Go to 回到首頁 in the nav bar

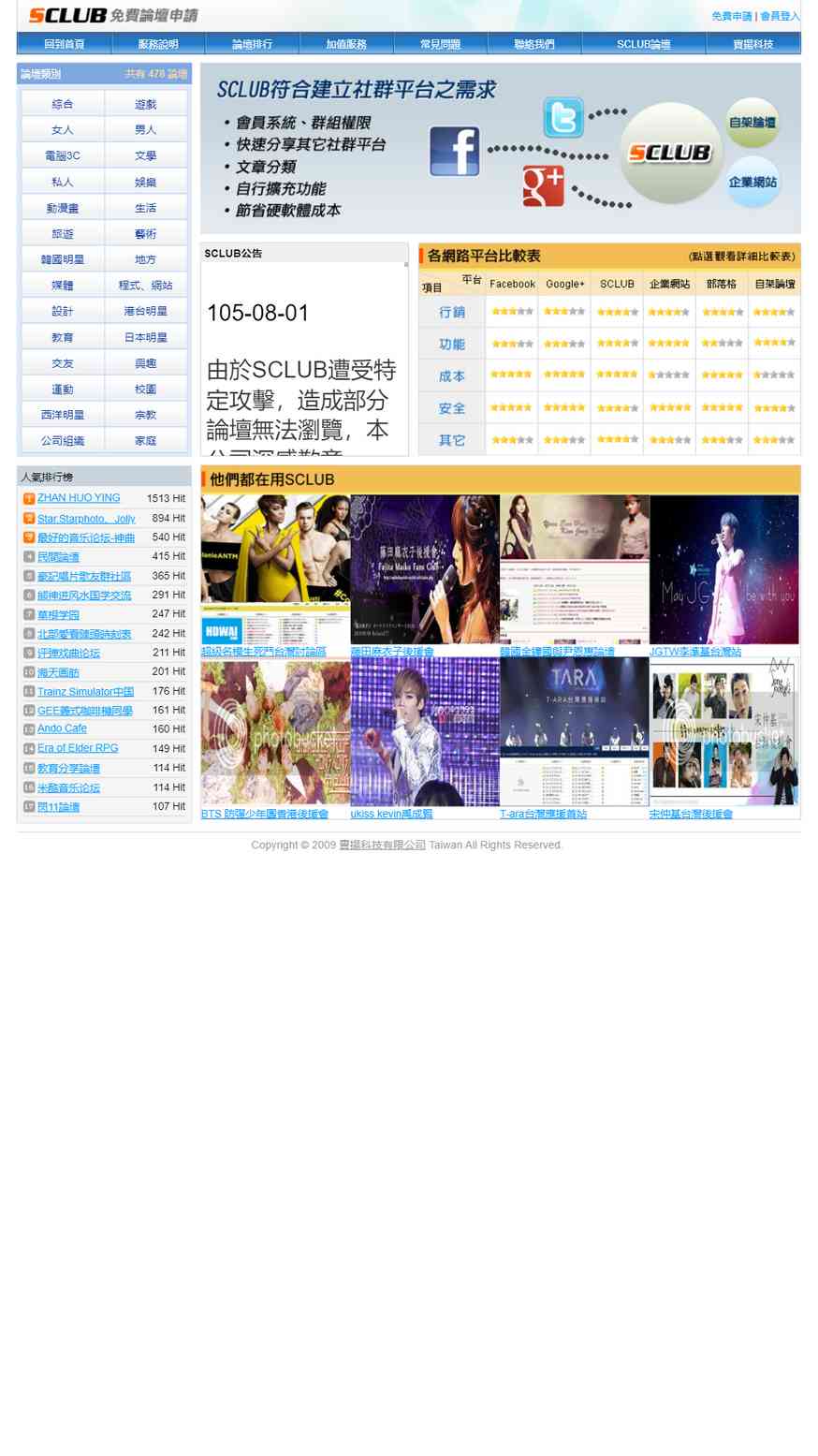tap(64, 44)
